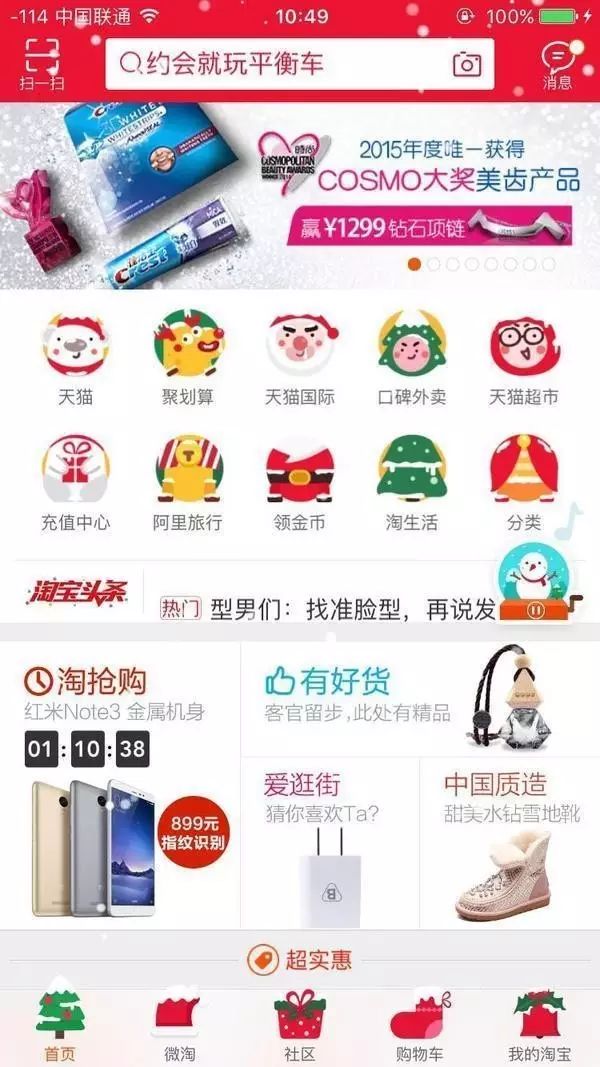Open camera search in search bar
The height and width of the screenshot is (1067, 600).
(x=466, y=65)
